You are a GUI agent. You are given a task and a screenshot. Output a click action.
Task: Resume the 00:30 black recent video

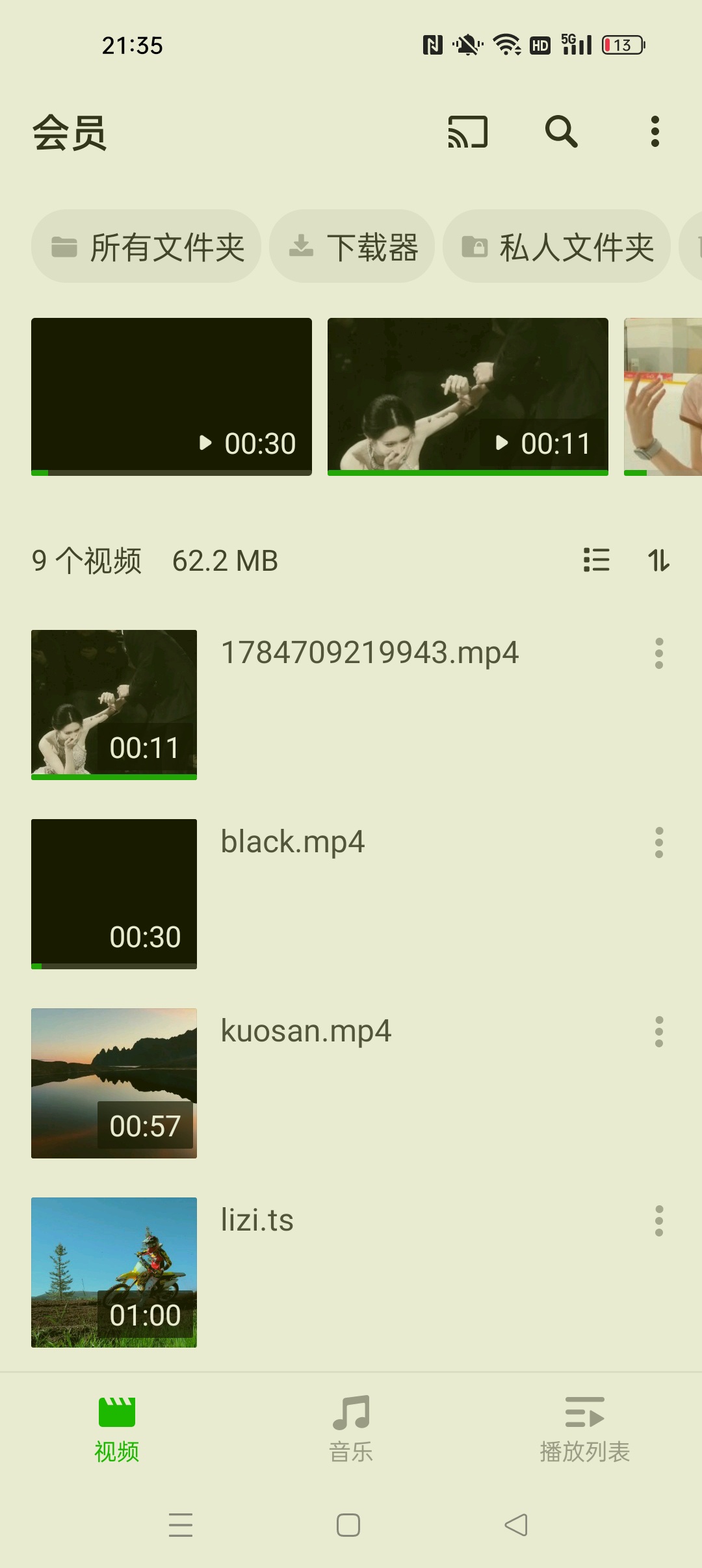click(x=172, y=397)
